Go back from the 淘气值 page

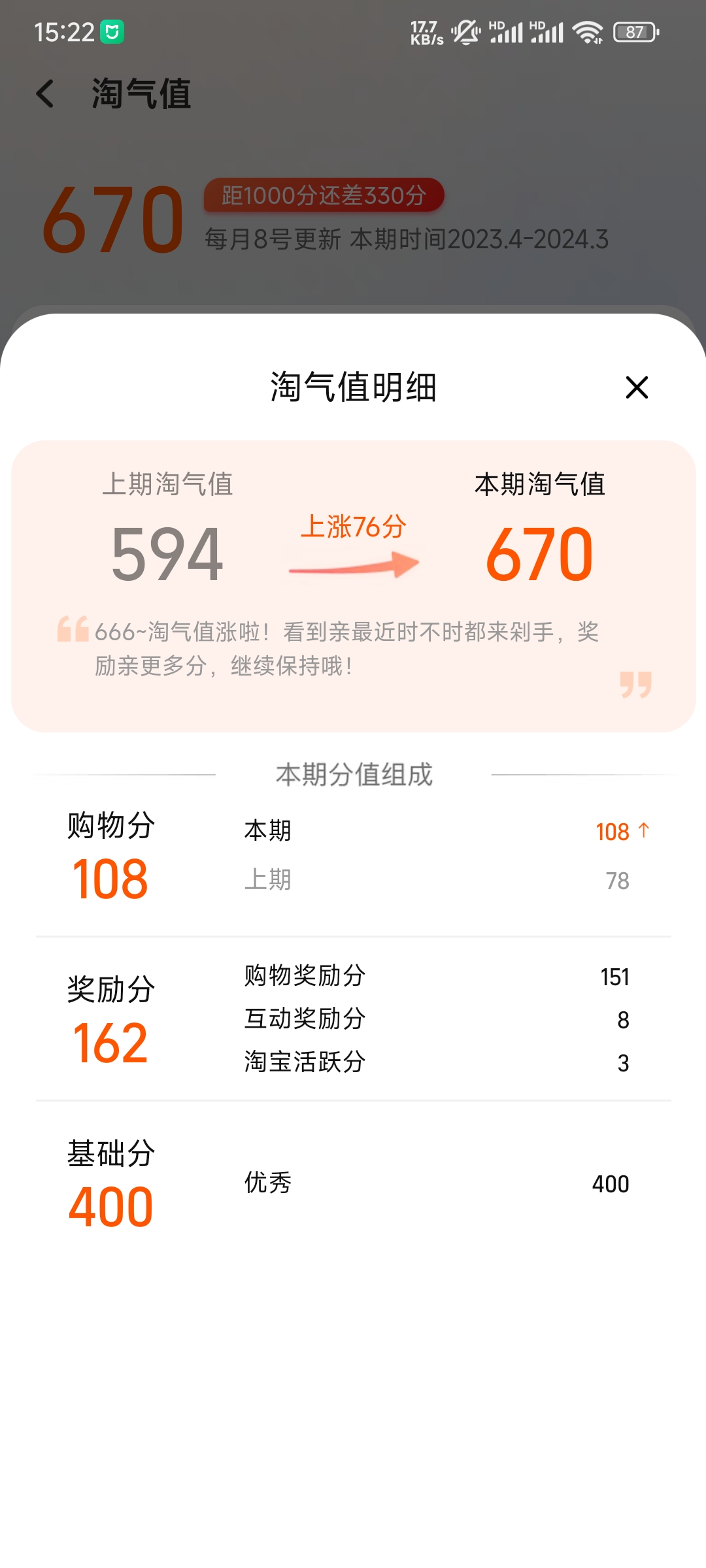tap(45, 93)
